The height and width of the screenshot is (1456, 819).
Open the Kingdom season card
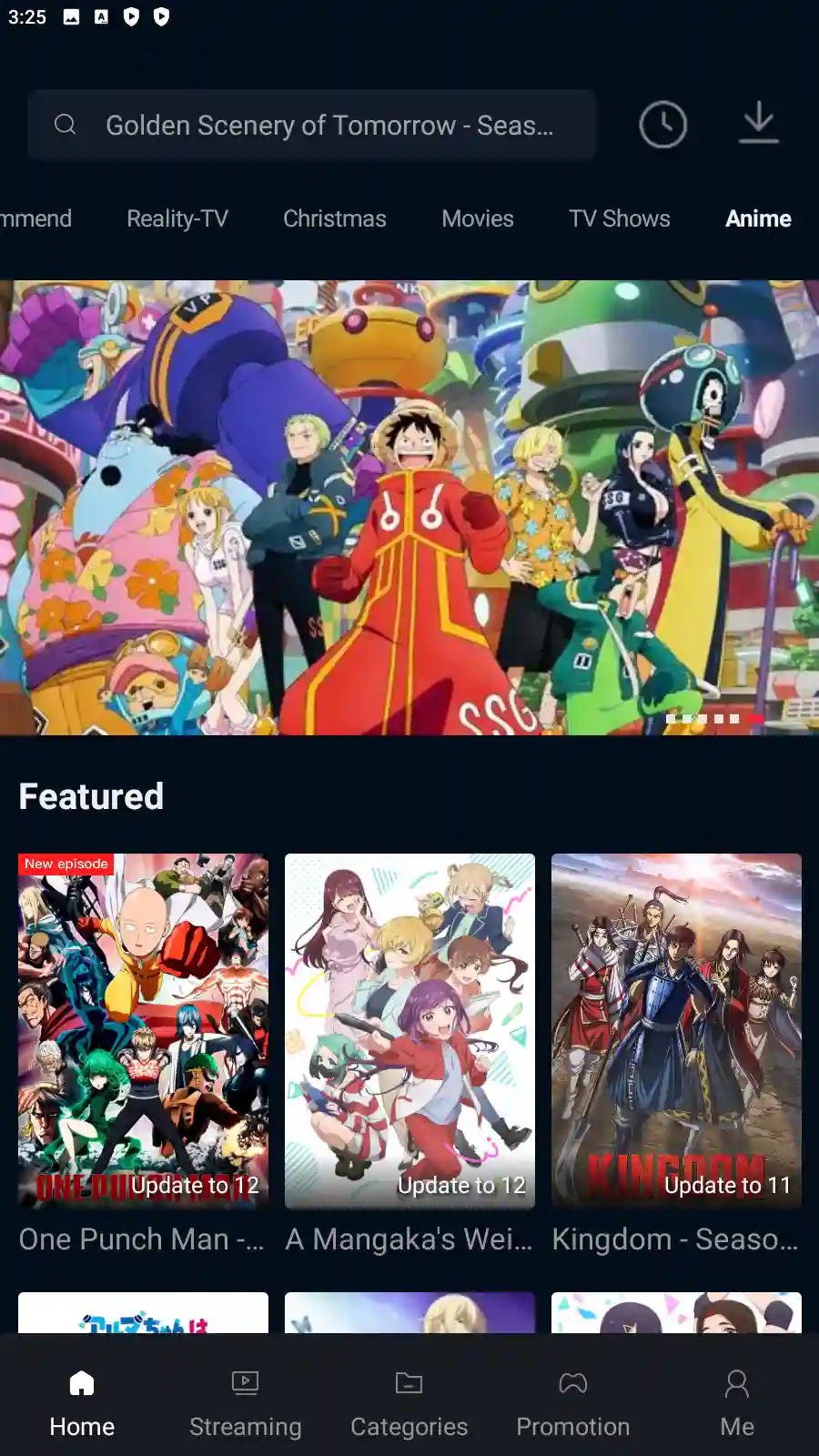coord(676,1030)
